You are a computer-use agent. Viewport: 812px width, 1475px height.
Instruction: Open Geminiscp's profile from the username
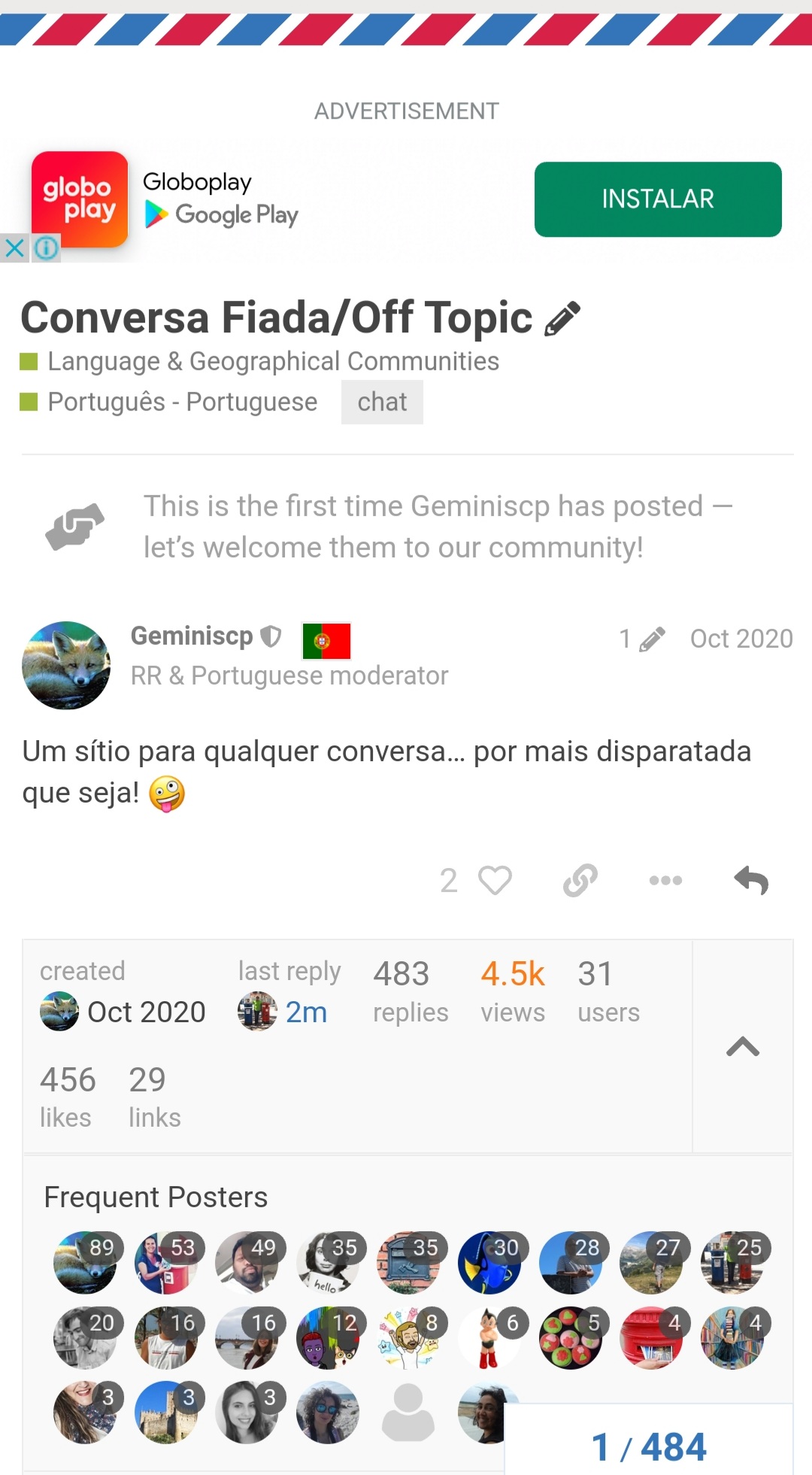[x=192, y=636]
